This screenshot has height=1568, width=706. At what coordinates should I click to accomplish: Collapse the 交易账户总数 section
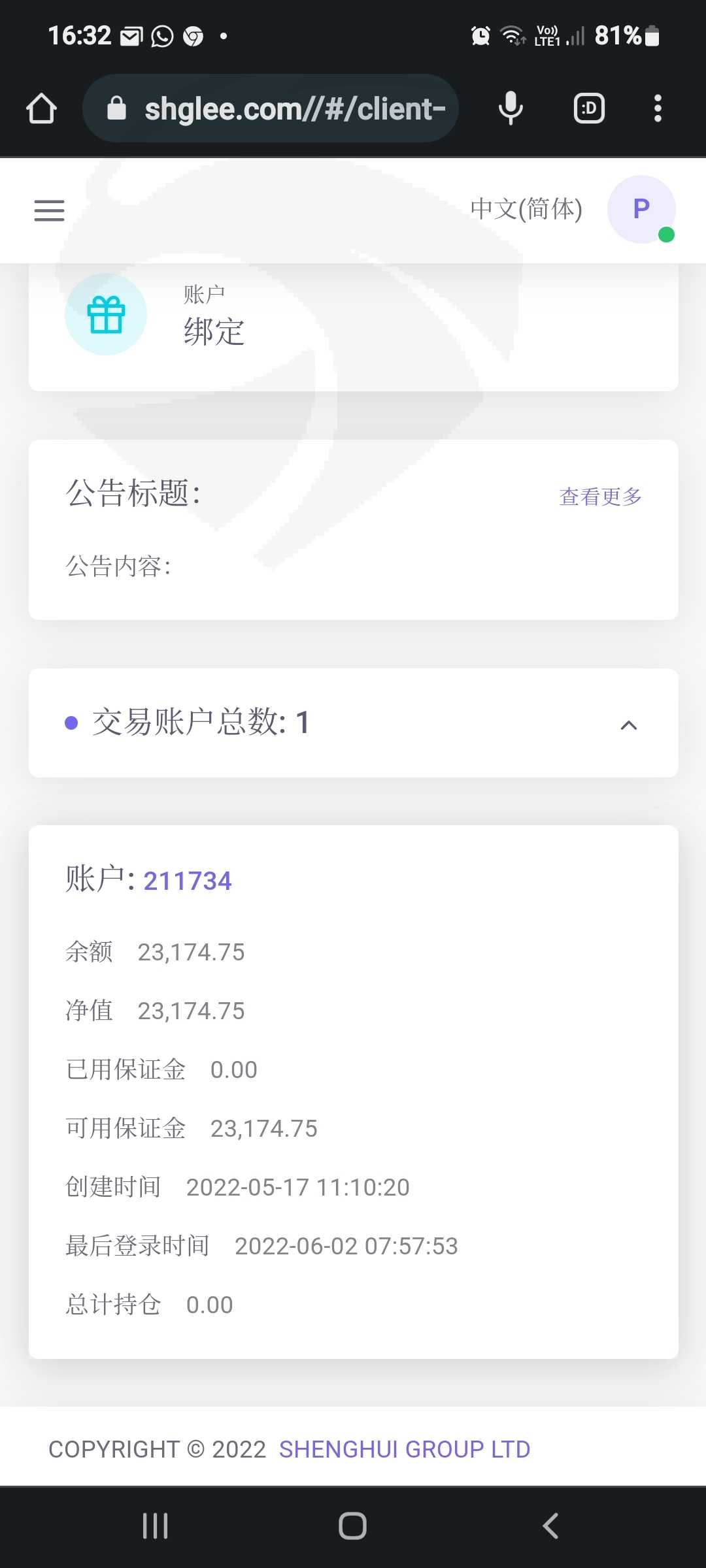click(628, 725)
